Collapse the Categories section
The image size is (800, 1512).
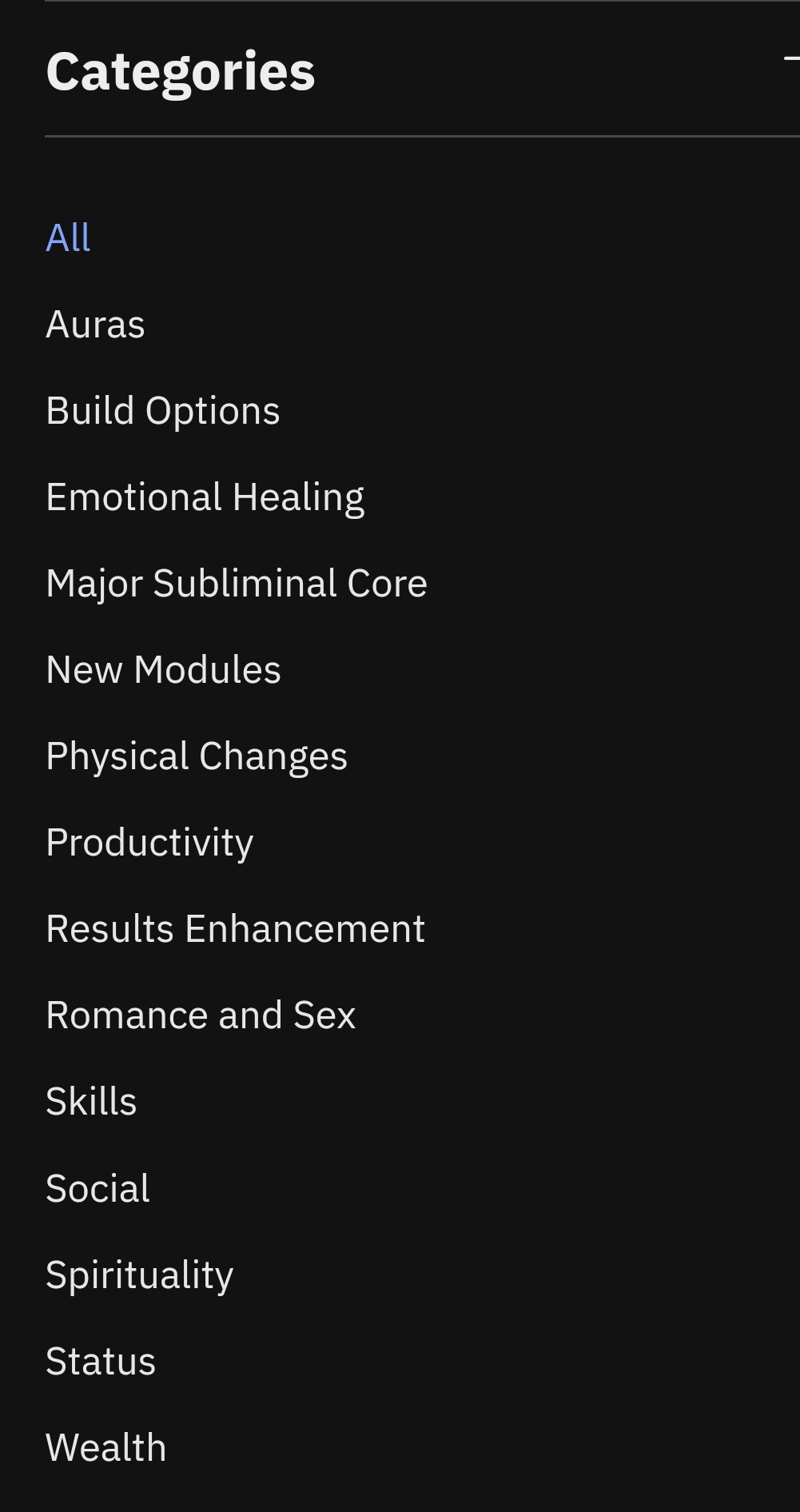tap(791, 58)
